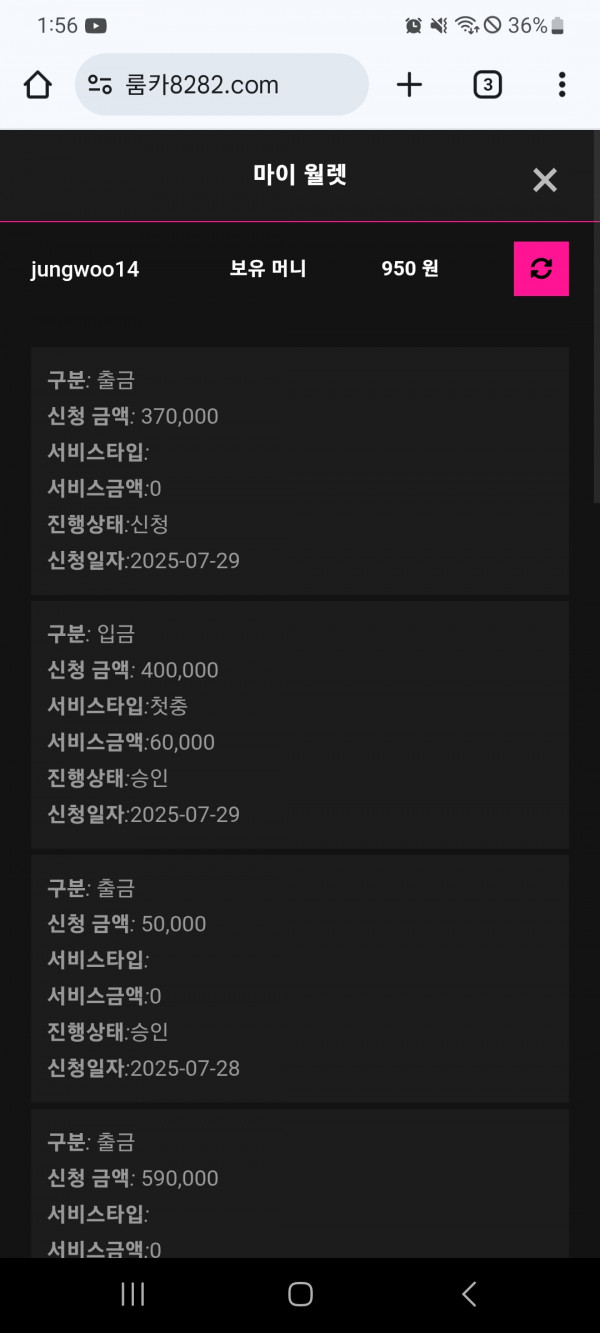Open the browser overflow menu

(x=562, y=85)
